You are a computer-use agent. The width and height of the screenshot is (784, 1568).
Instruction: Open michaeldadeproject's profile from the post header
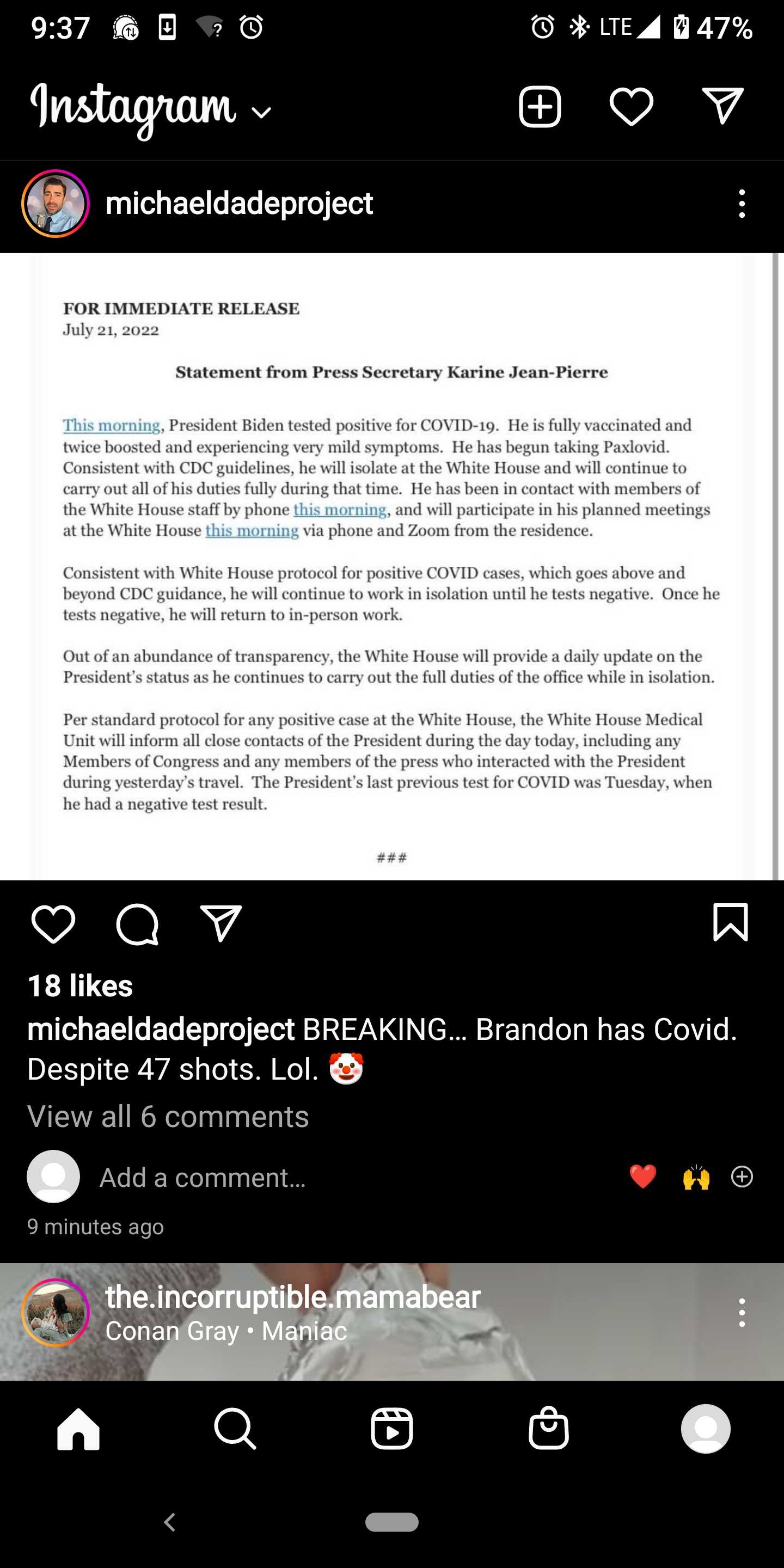pos(238,203)
